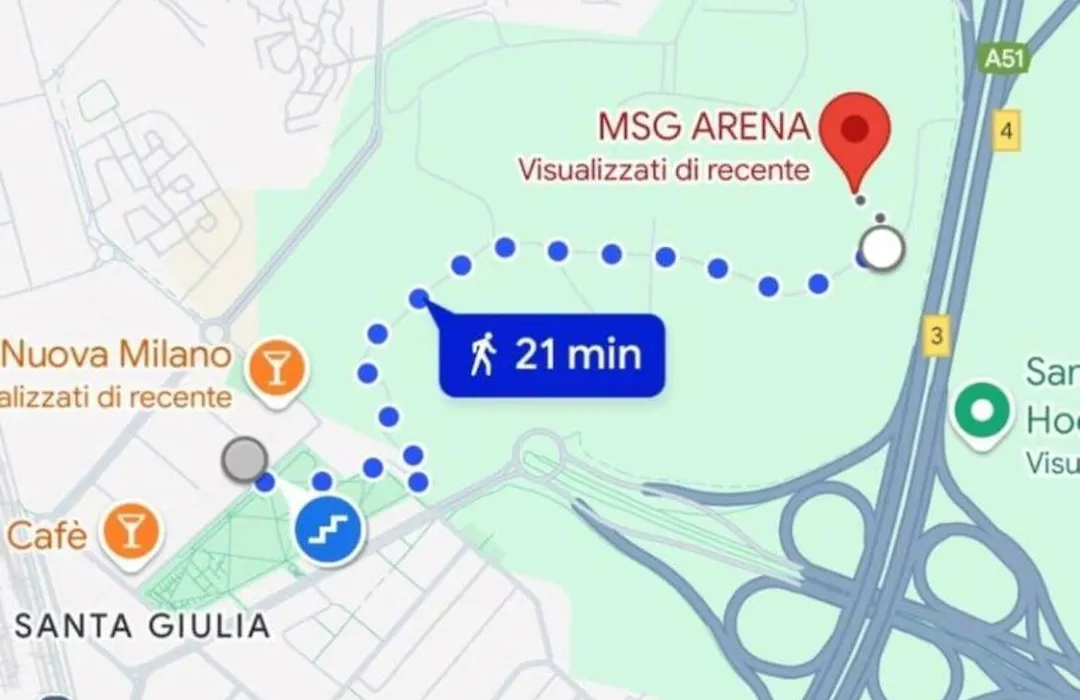This screenshot has height=700, width=1080.
Task: Tap the grey starting point circle
Action: tap(244, 459)
